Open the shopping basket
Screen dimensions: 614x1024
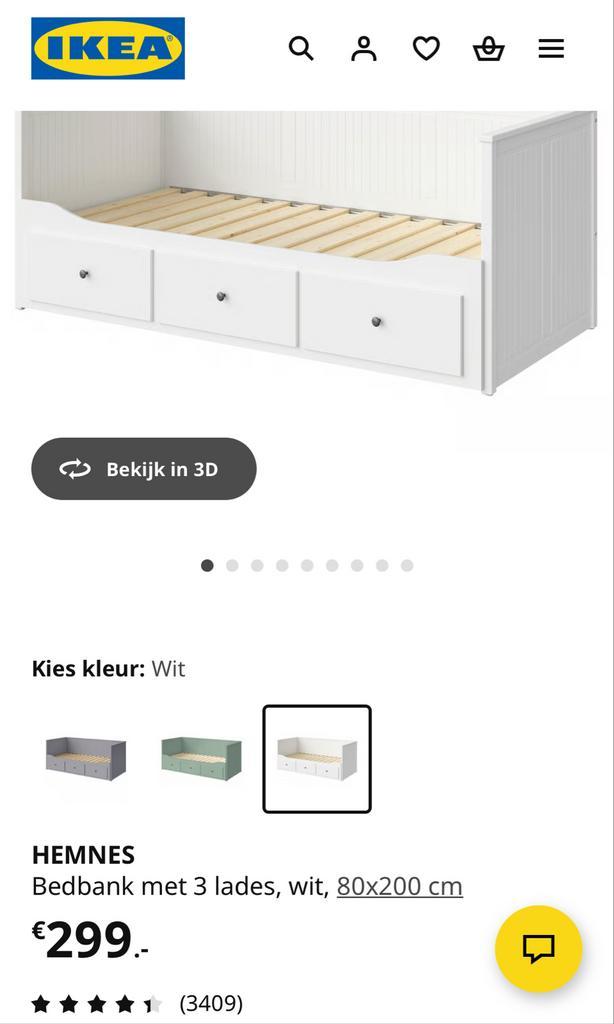[488, 48]
